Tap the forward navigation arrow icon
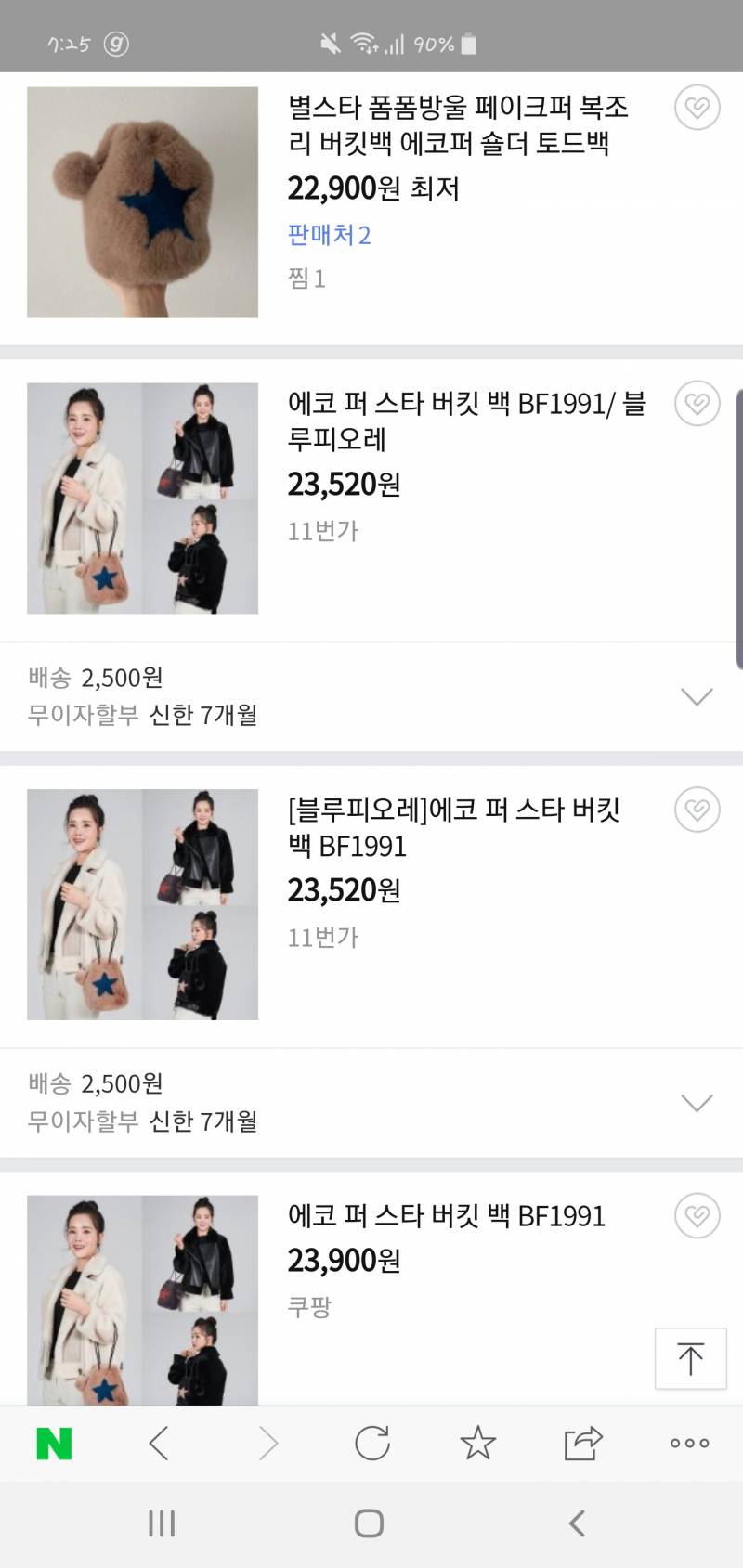Viewport: 743px width, 1568px height. (x=267, y=1444)
